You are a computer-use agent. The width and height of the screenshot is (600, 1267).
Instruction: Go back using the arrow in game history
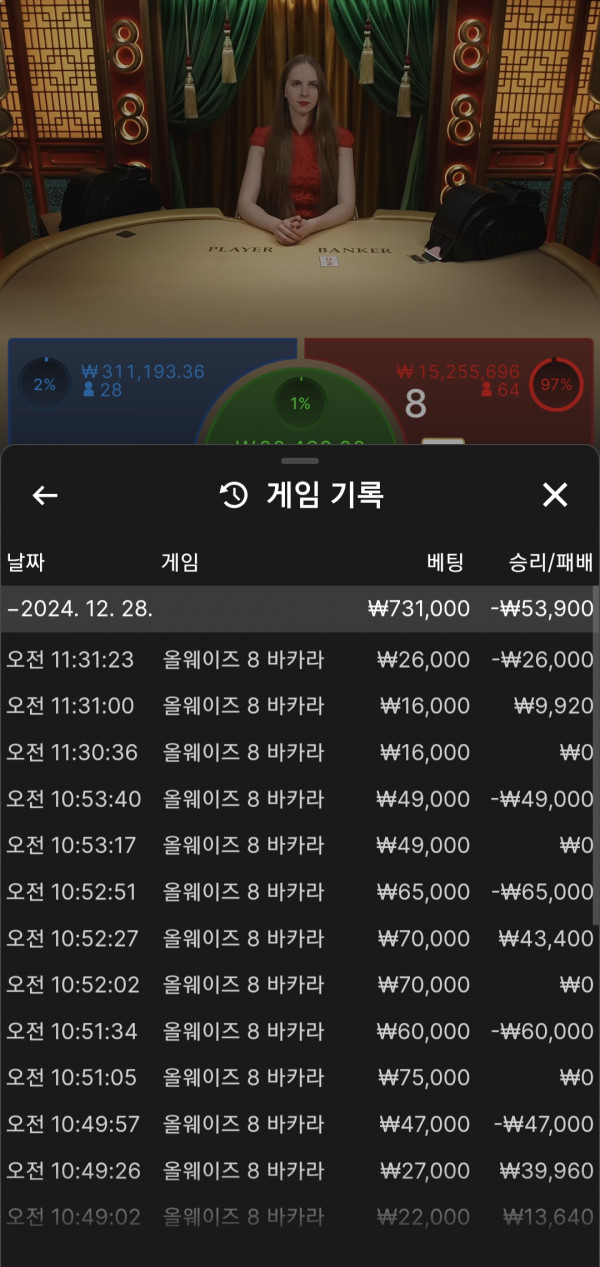tap(45, 495)
